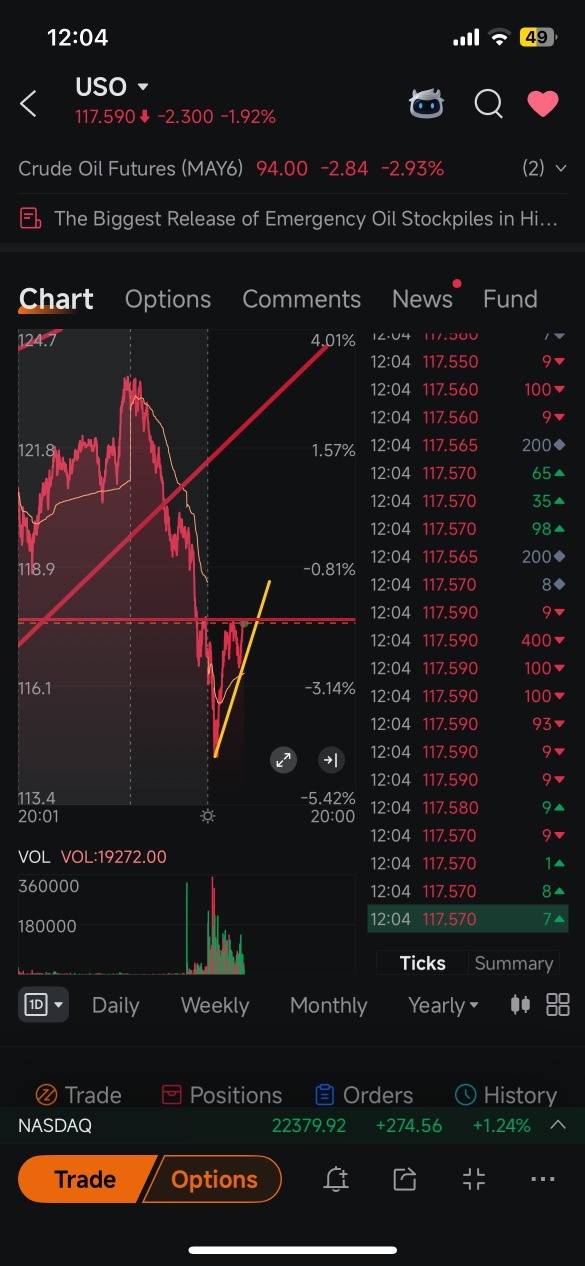This screenshot has width=585, height=1266.
Task: Tap the orange Trade button
Action: point(86,1180)
